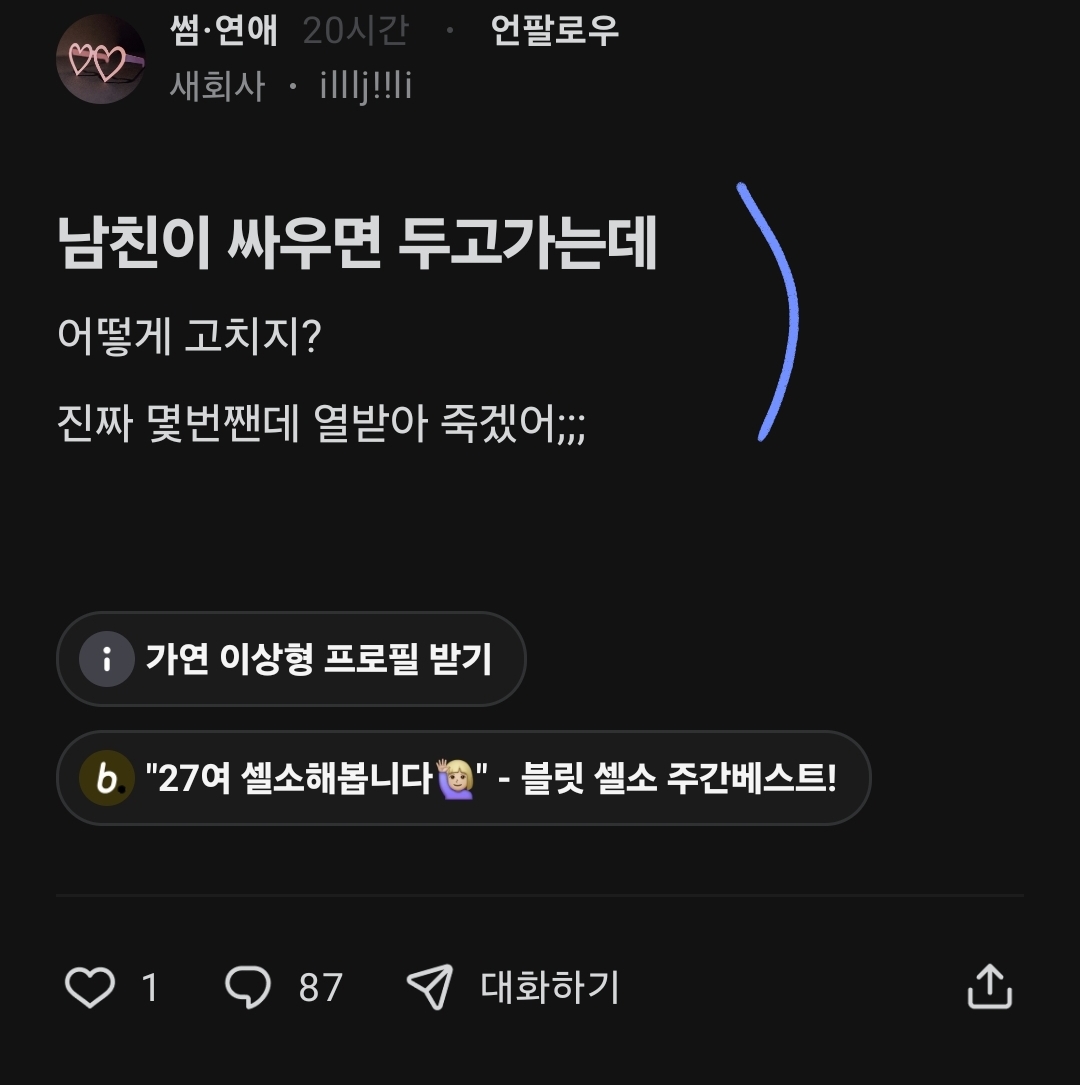The height and width of the screenshot is (1085, 1080).
Task: Open the 87 comments
Action: coord(249,988)
